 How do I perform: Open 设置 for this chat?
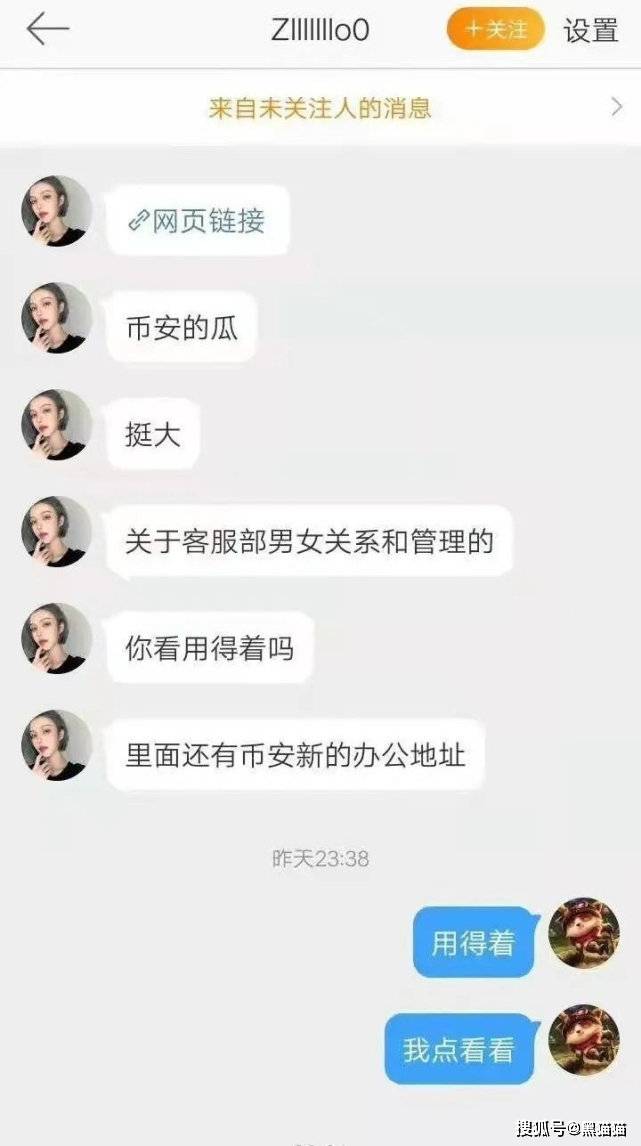(591, 30)
